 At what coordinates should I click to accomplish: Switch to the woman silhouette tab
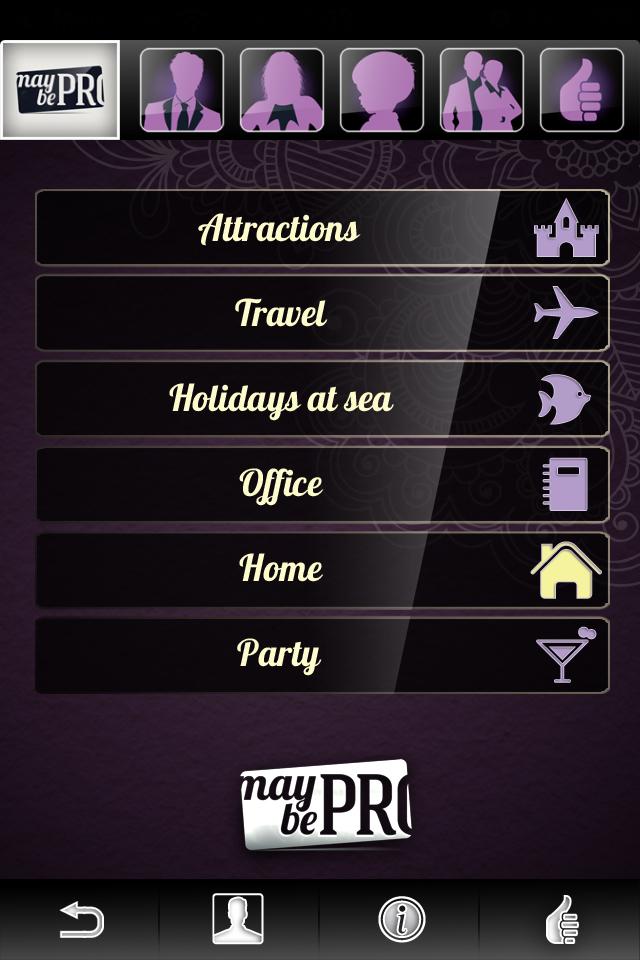(x=282, y=90)
